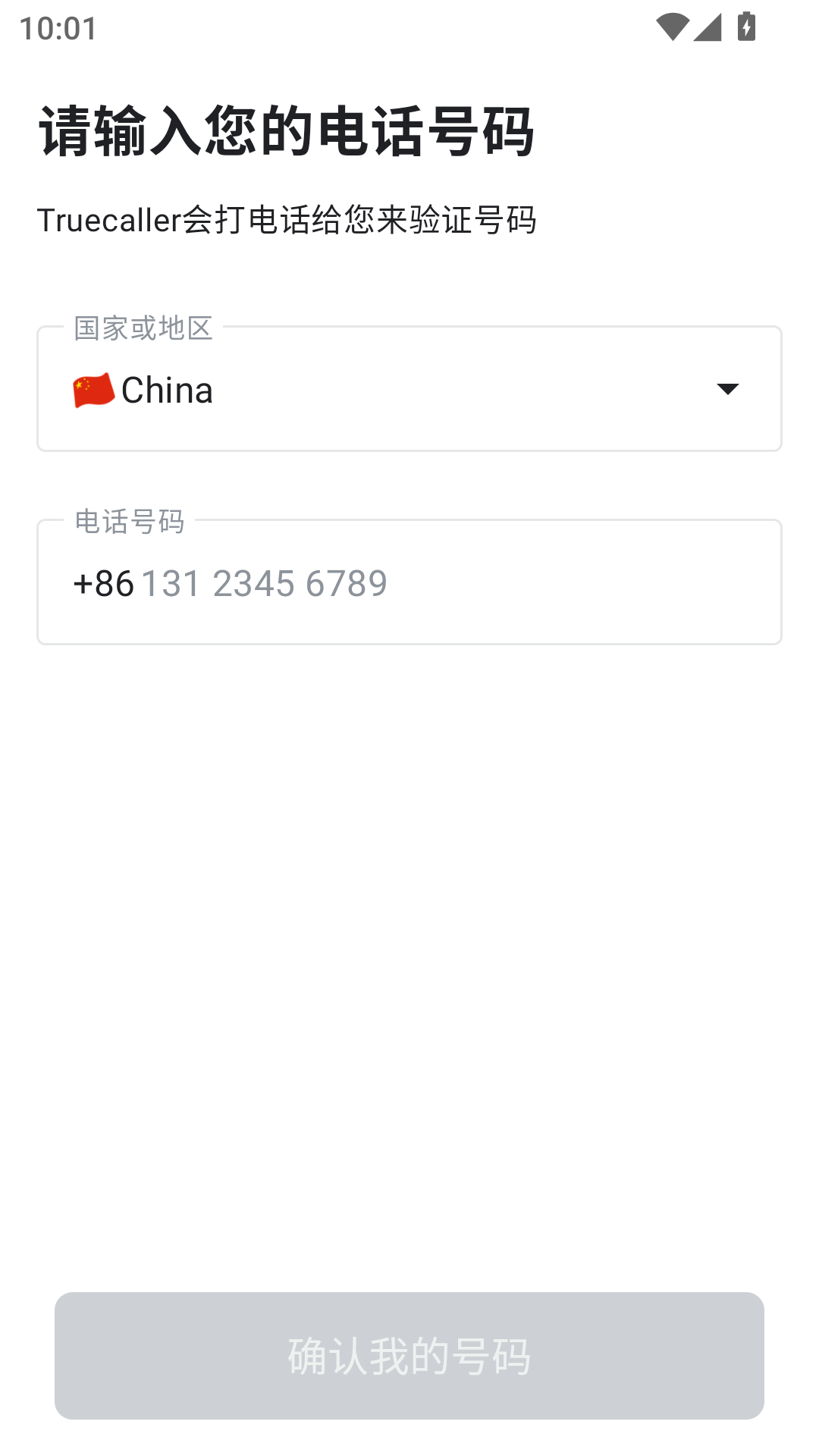
Task: Tap the 确认我的号码 confirm button
Action: (409, 1355)
